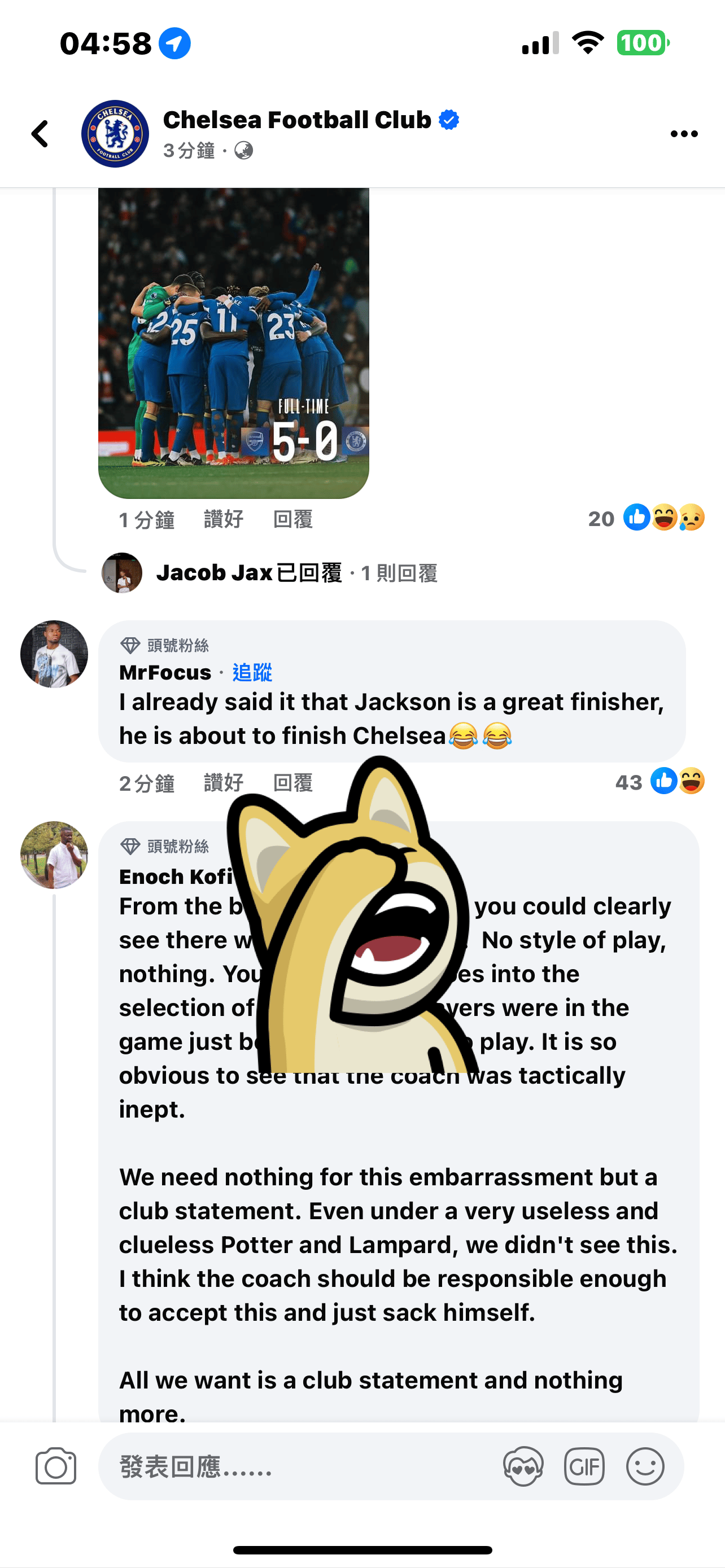725x1568 pixels.
Task: Follow MrFocus via the 追蹤 link
Action: 252,672
